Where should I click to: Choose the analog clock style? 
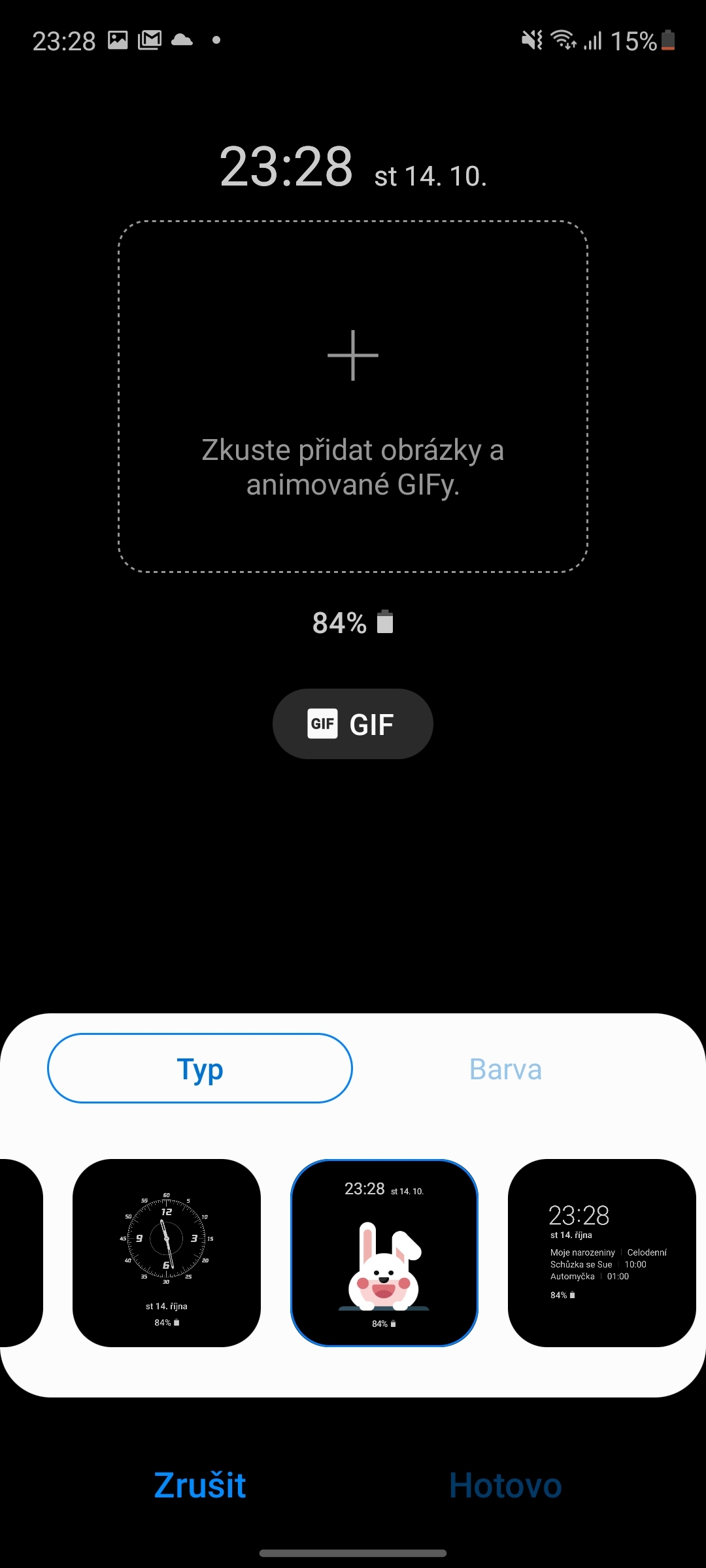(167, 1253)
